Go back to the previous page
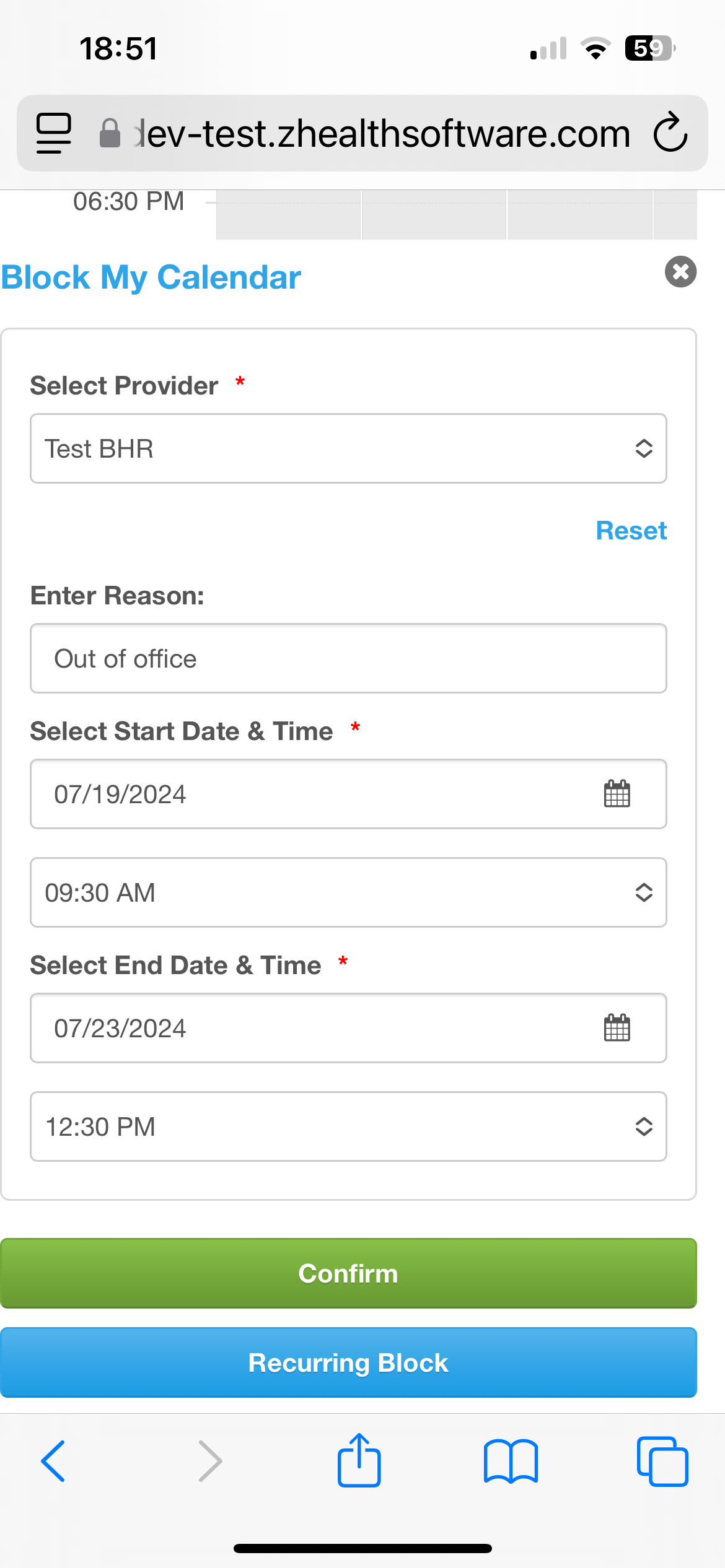The image size is (725, 1568). tap(53, 1461)
